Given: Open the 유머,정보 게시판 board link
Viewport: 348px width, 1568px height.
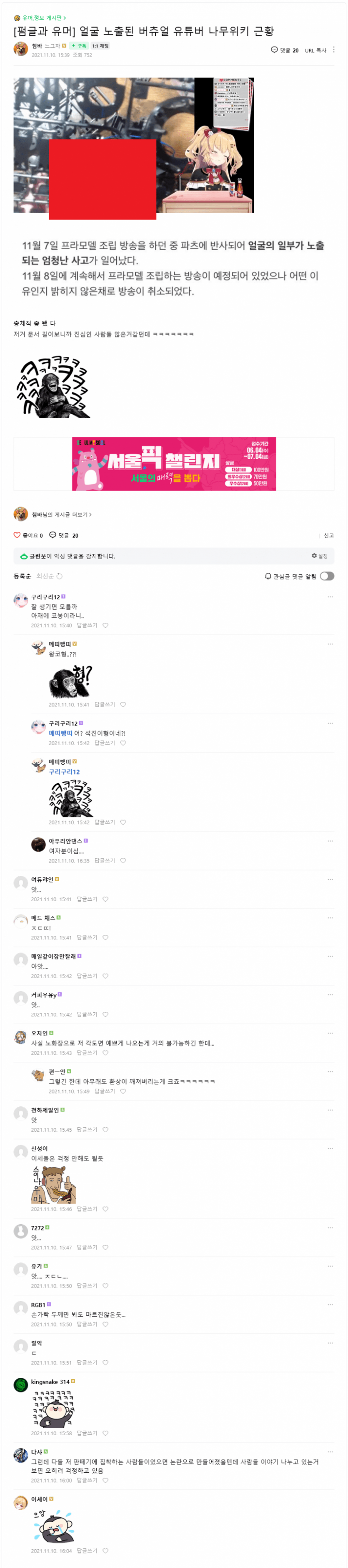Looking at the screenshot, I should click(x=43, y=17).
